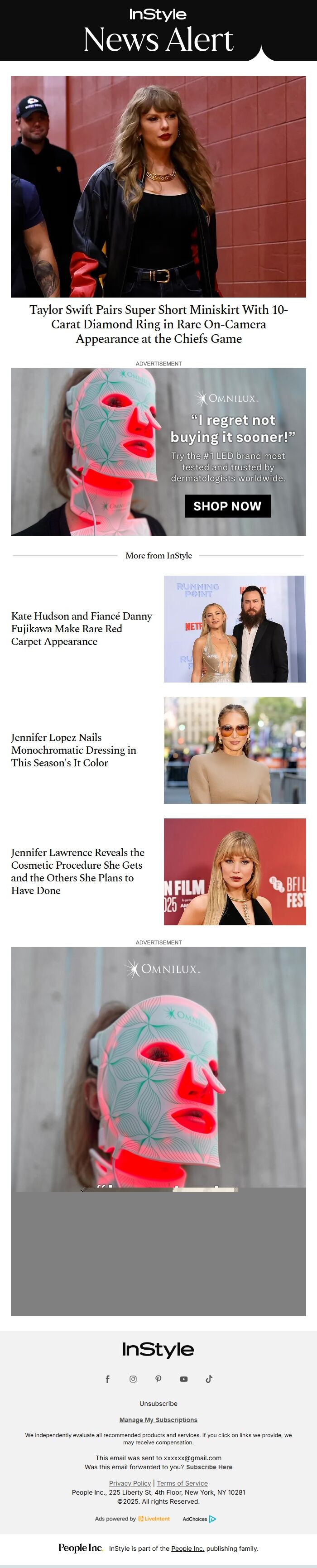
Task: Follow the Subscribe Here link
Action: (209, 1467)
